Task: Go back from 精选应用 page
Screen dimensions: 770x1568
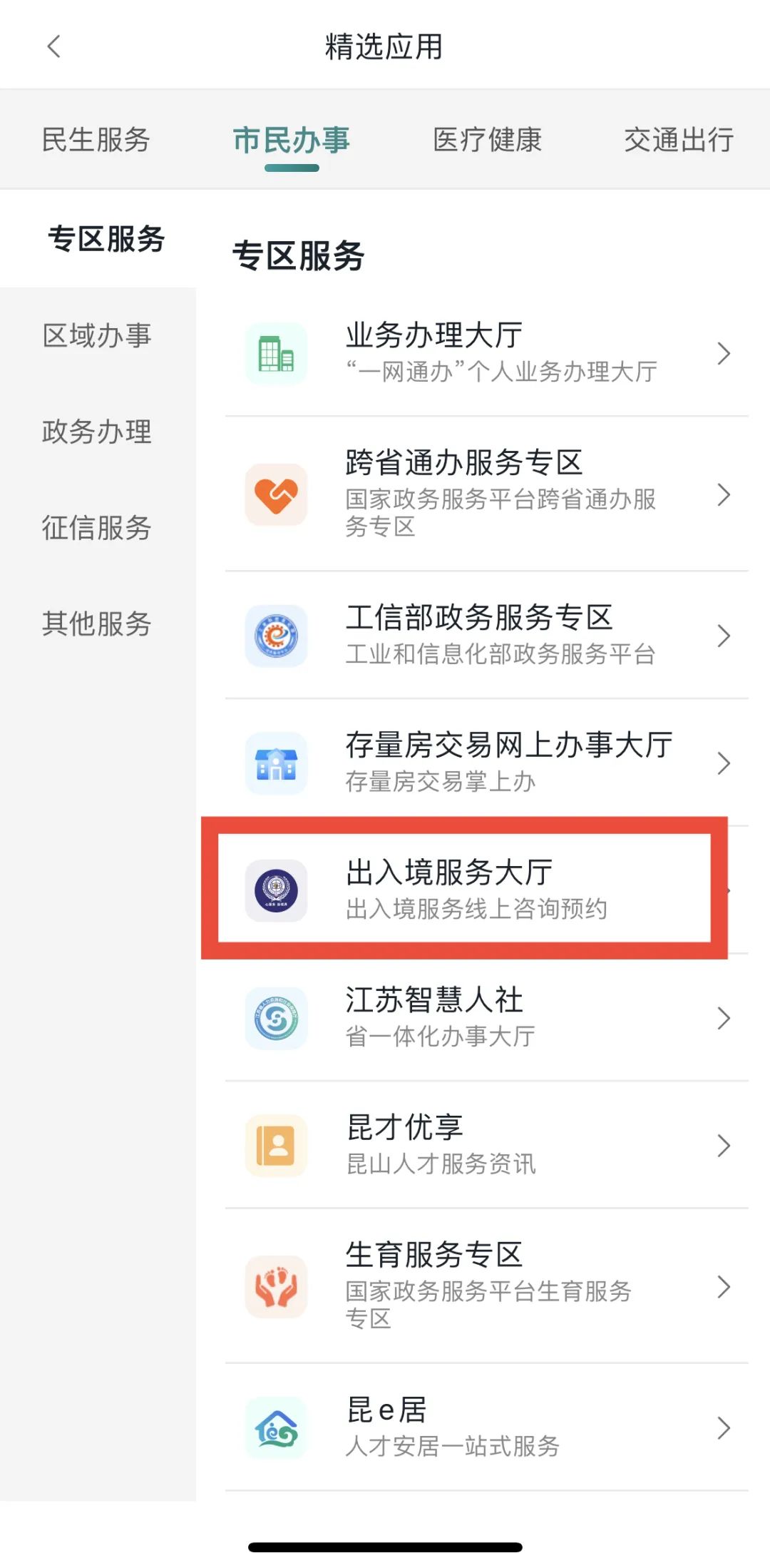Action: click(x=53, y=47)
